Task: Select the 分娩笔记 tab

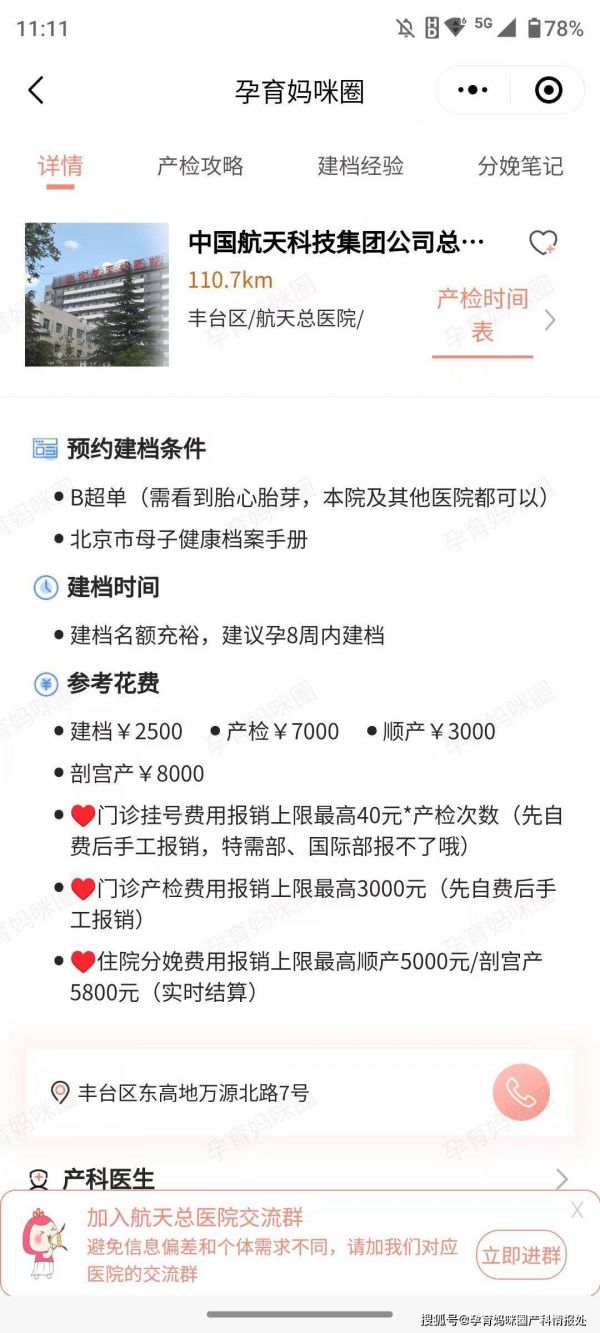Action: click(x=520, y=166)
